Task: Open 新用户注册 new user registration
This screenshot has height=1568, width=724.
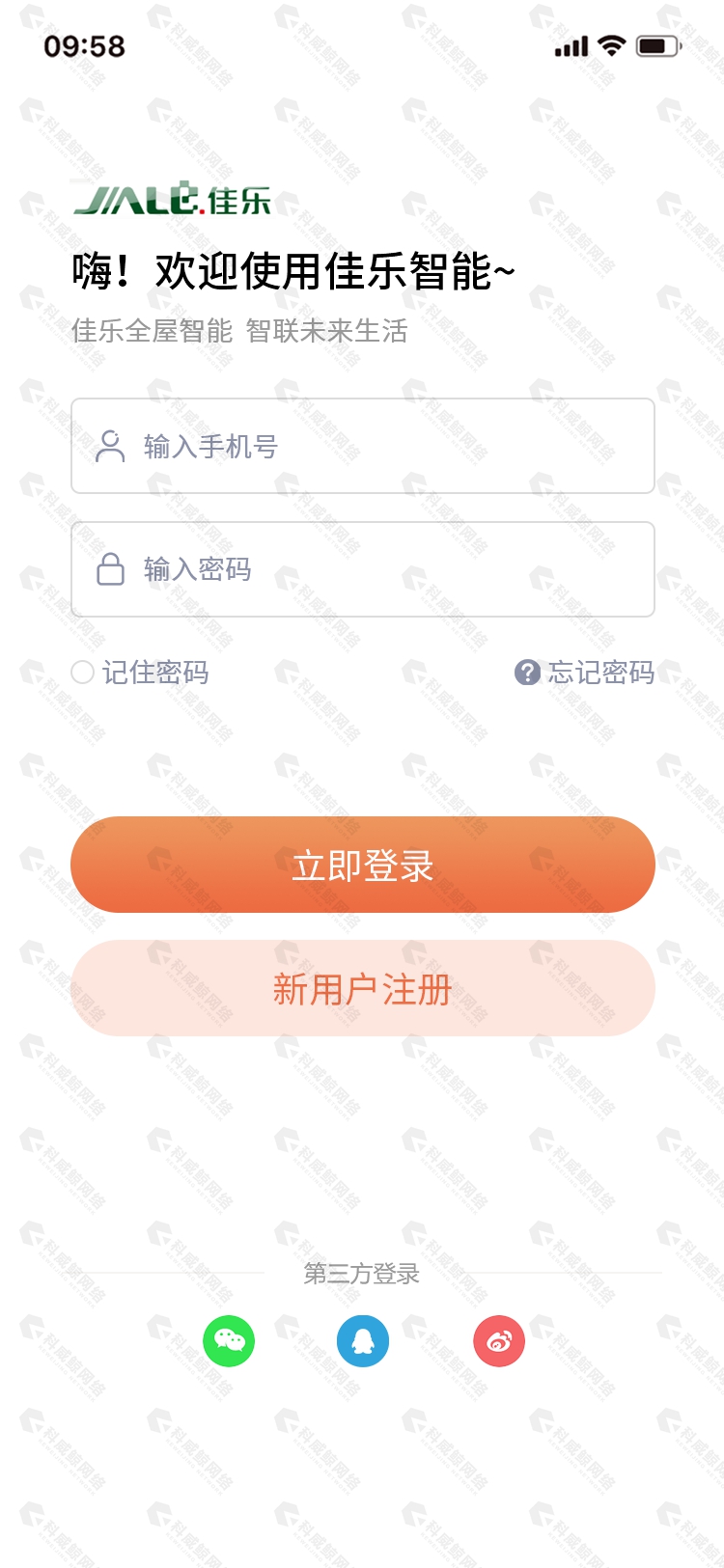Action: (362, 988)
